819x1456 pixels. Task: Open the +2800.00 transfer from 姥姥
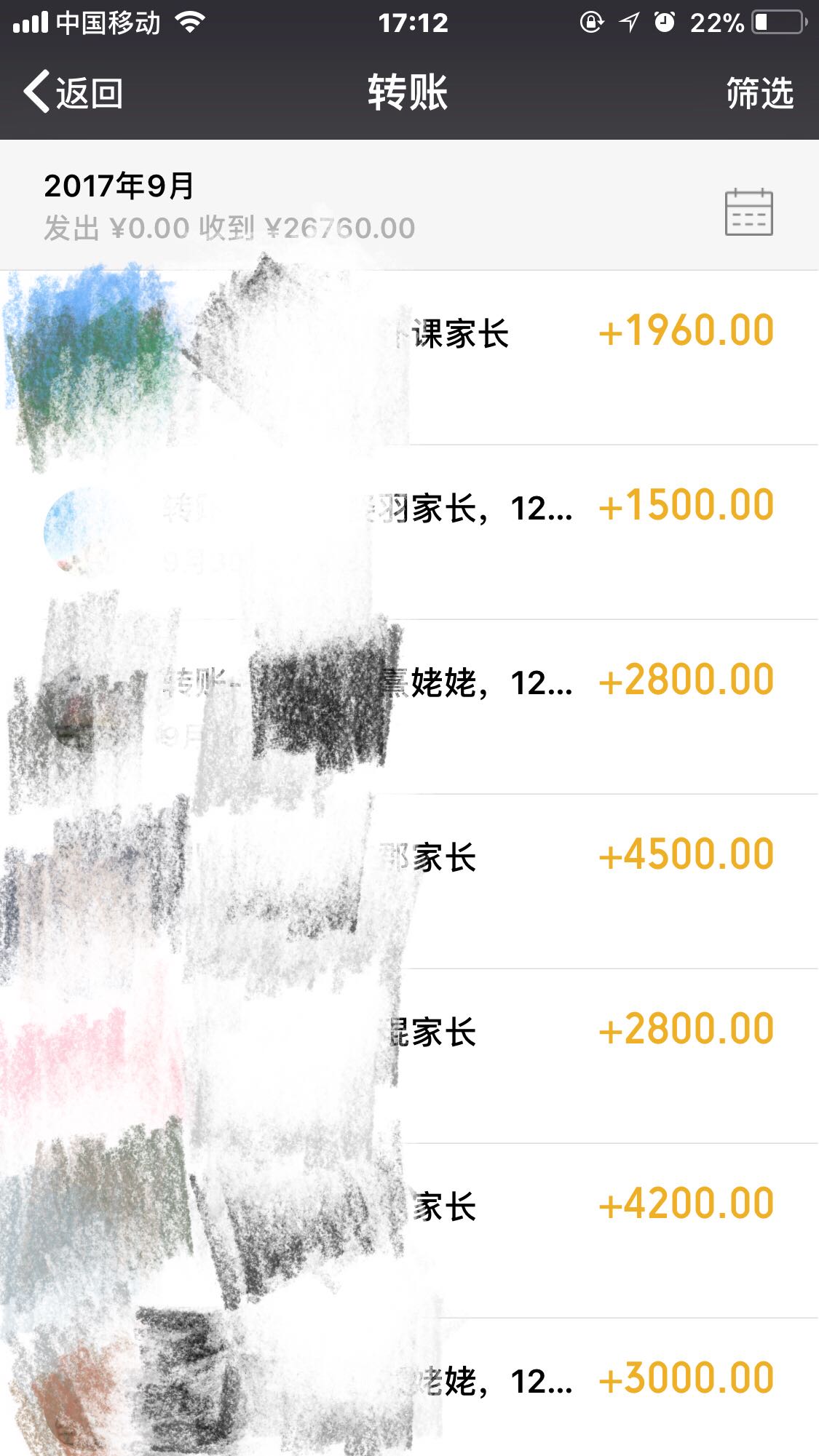[684, 681]
